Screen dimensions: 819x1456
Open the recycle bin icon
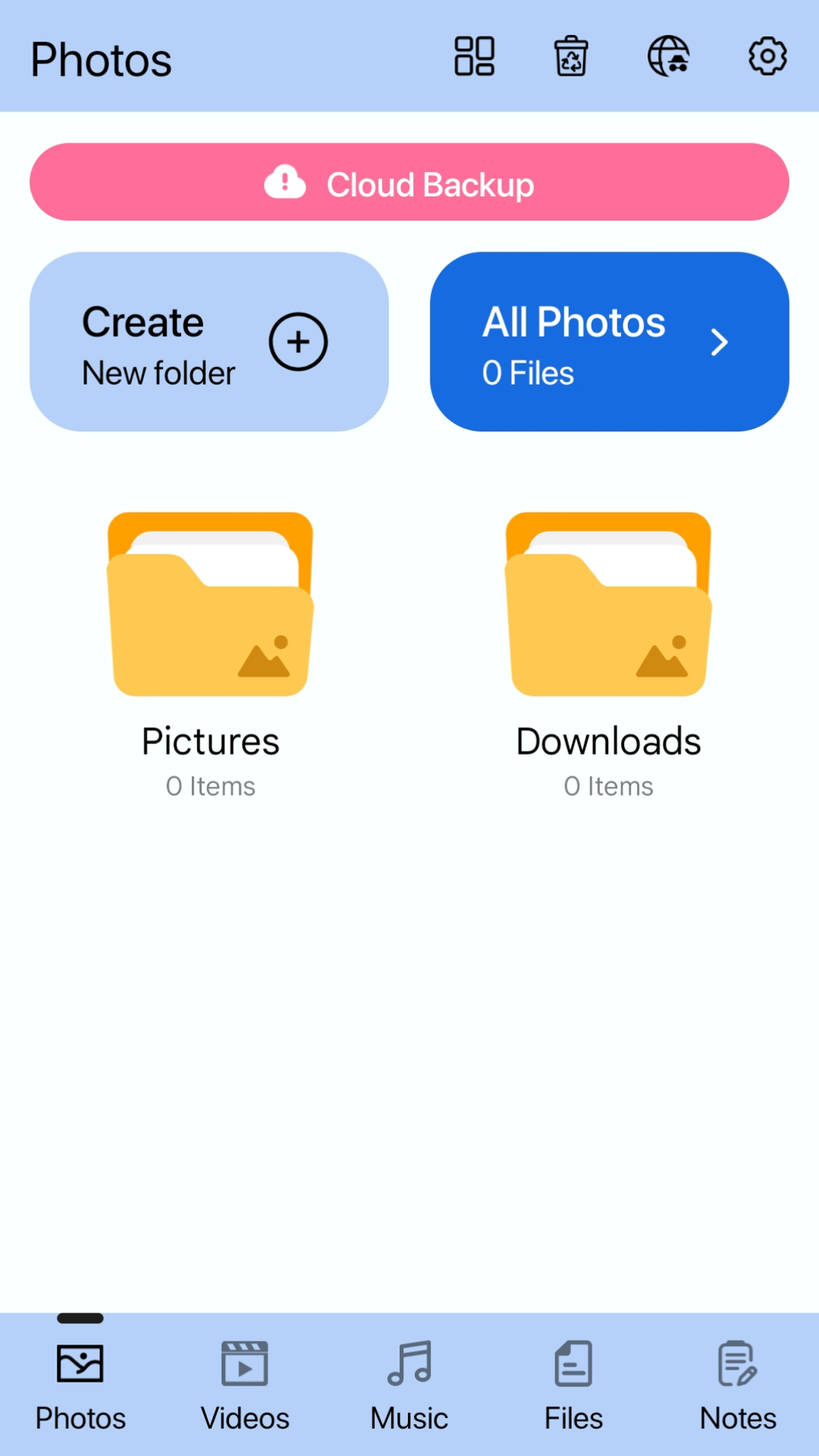click(571, 55)
